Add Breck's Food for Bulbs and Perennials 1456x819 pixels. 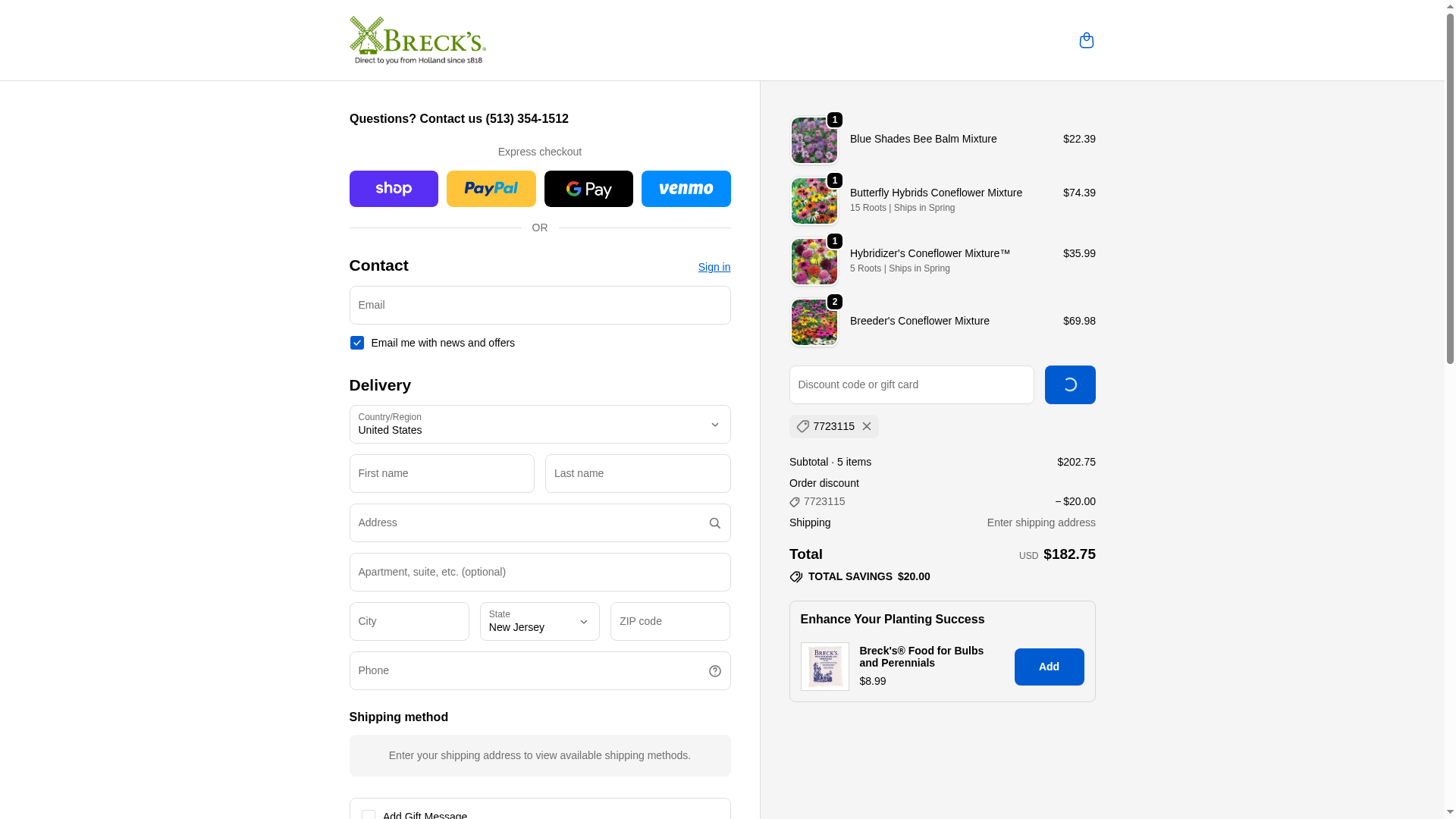(1049, 667)
